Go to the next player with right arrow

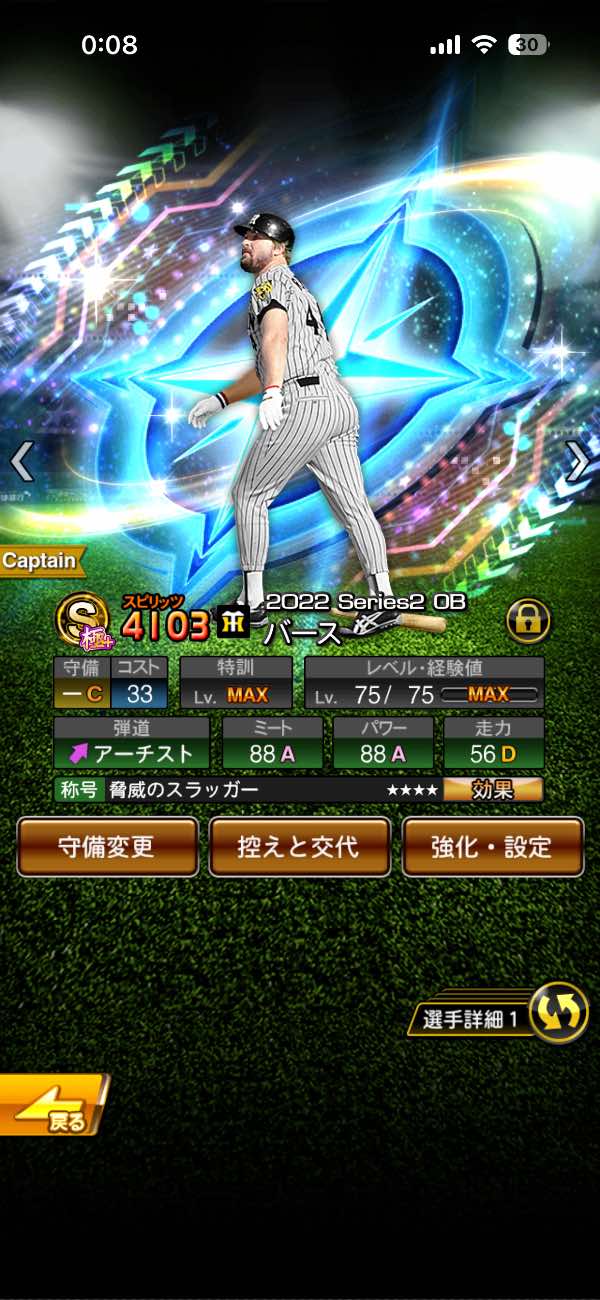pos(578,462)
